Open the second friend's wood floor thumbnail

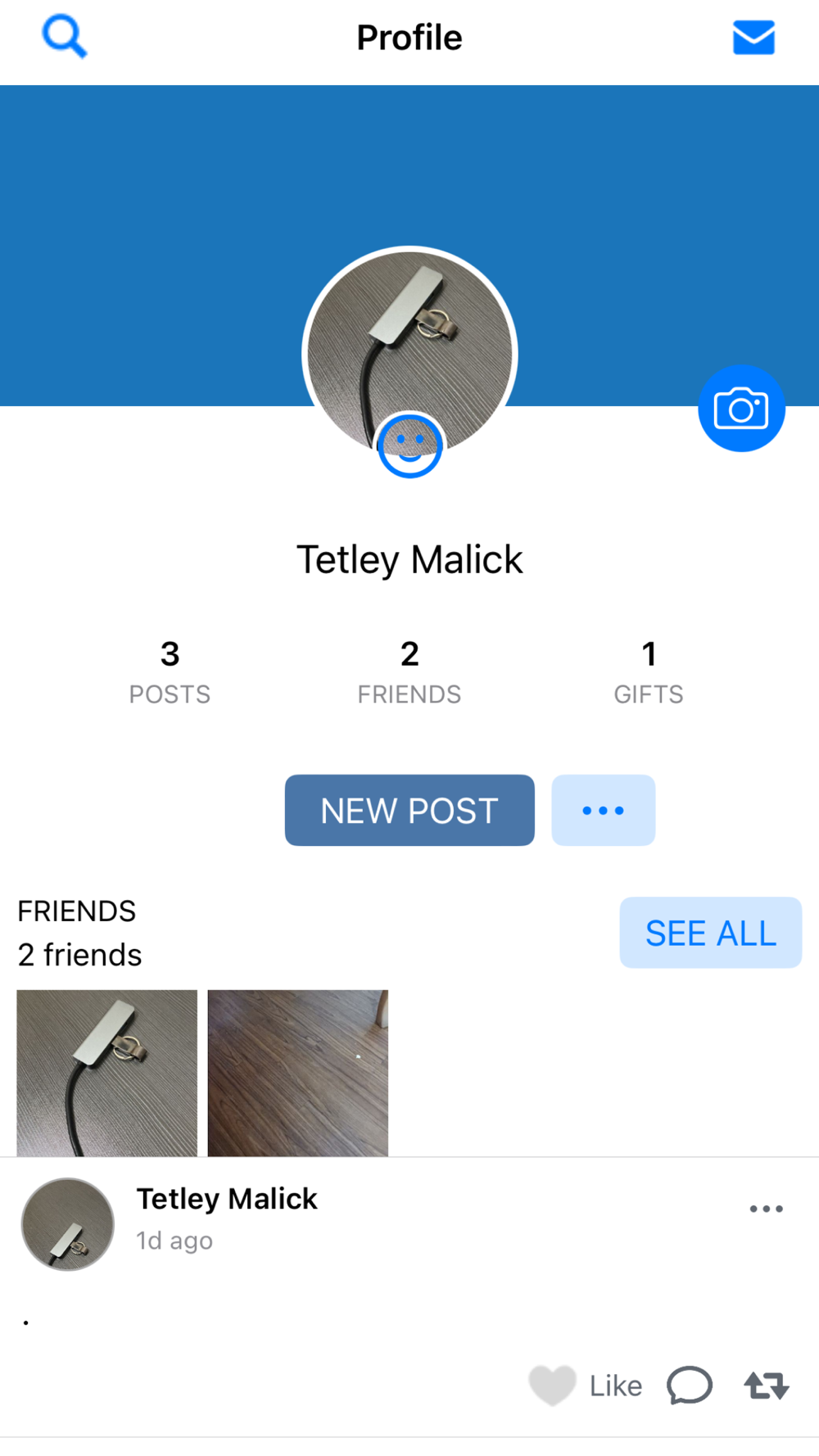[x=298, y=1073]
